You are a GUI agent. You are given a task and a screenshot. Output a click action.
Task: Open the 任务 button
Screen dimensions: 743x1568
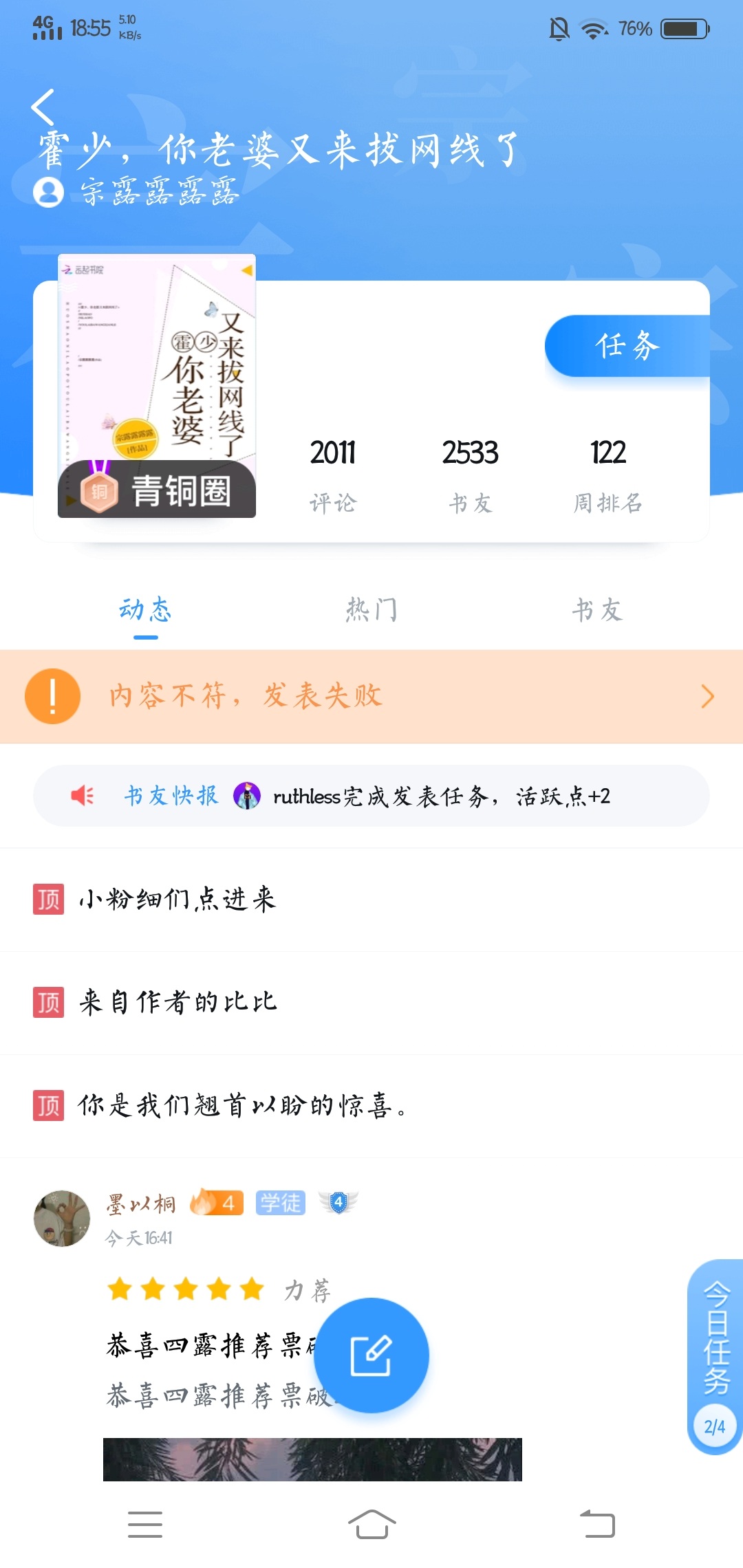627,346
